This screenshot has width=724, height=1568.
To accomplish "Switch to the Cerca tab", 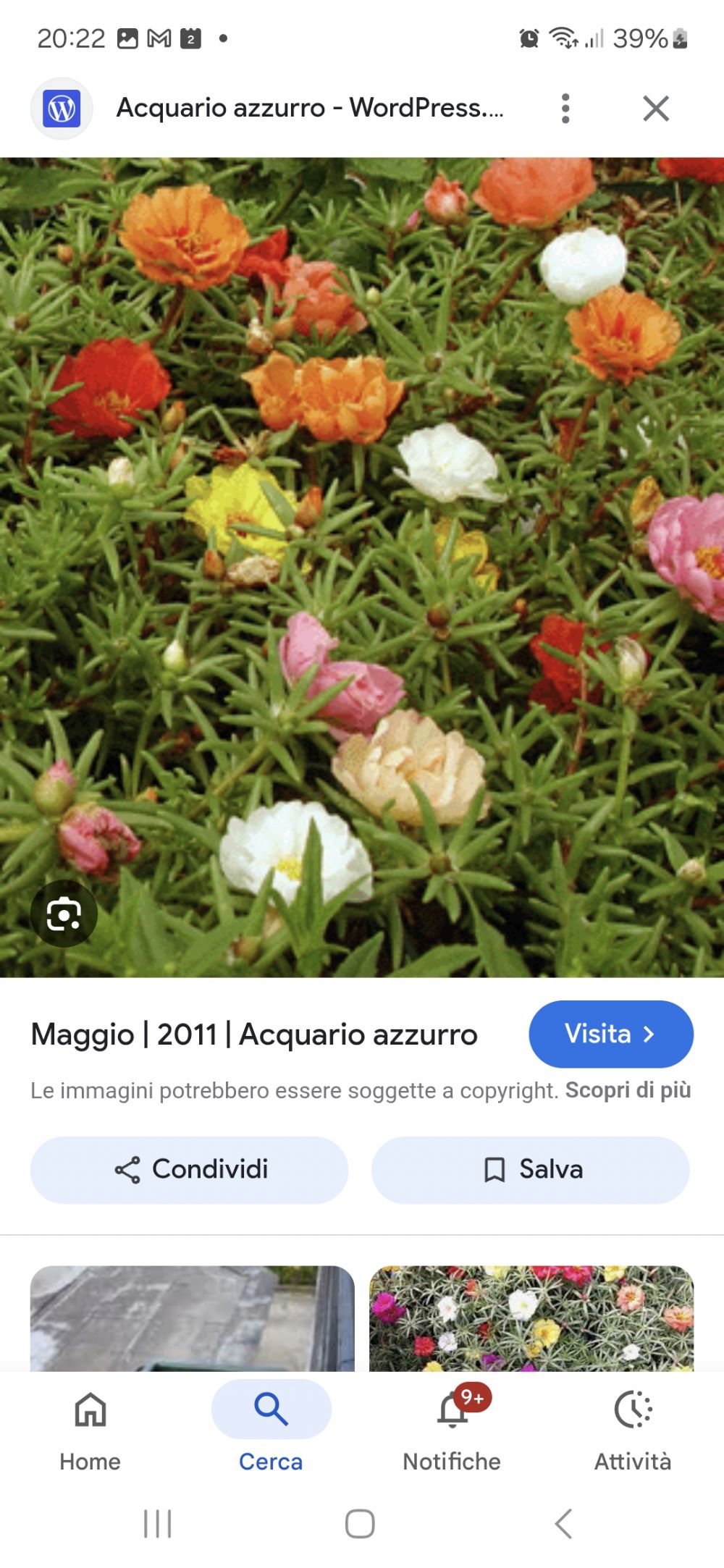I will [x=271, y=1430].
